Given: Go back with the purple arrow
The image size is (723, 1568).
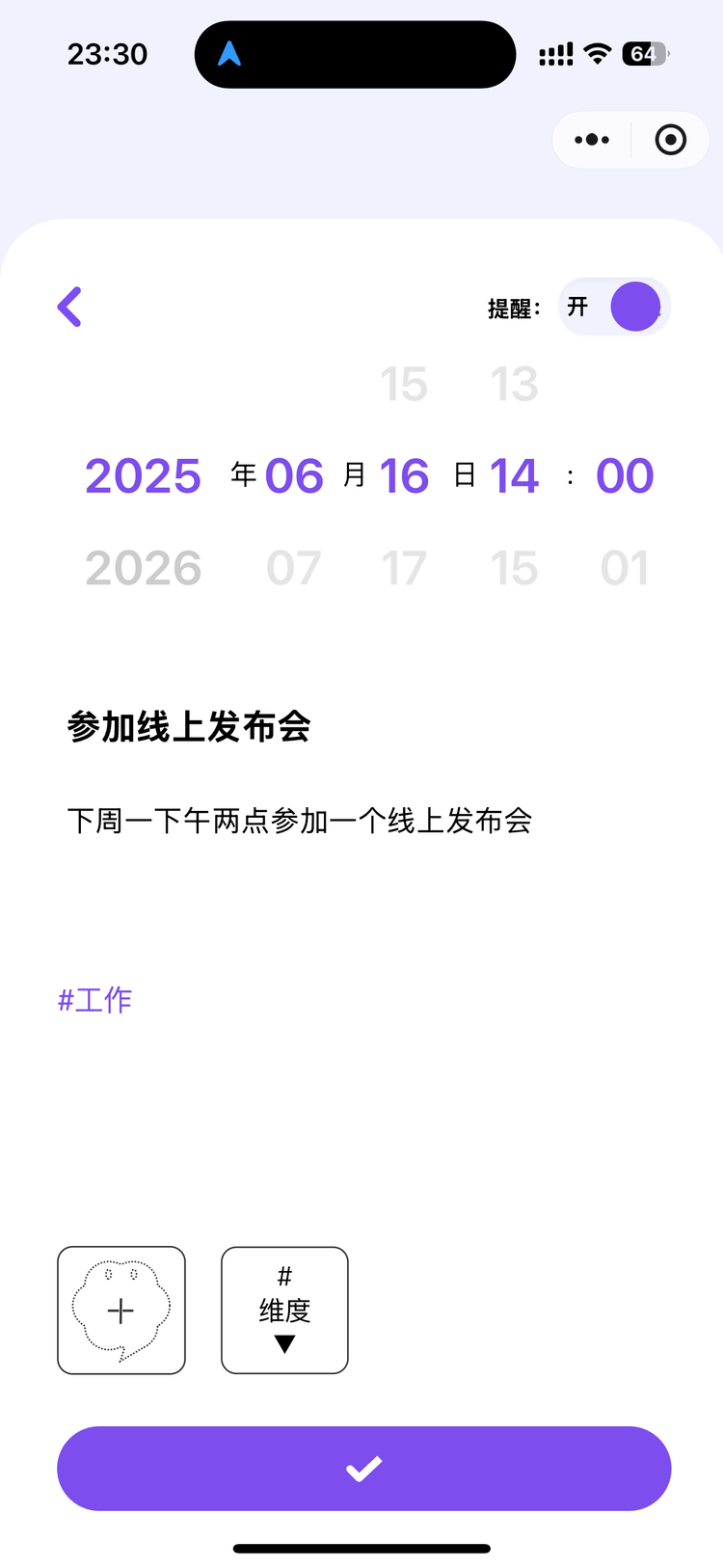Looking at the screenshot, I should pos(69,308).
